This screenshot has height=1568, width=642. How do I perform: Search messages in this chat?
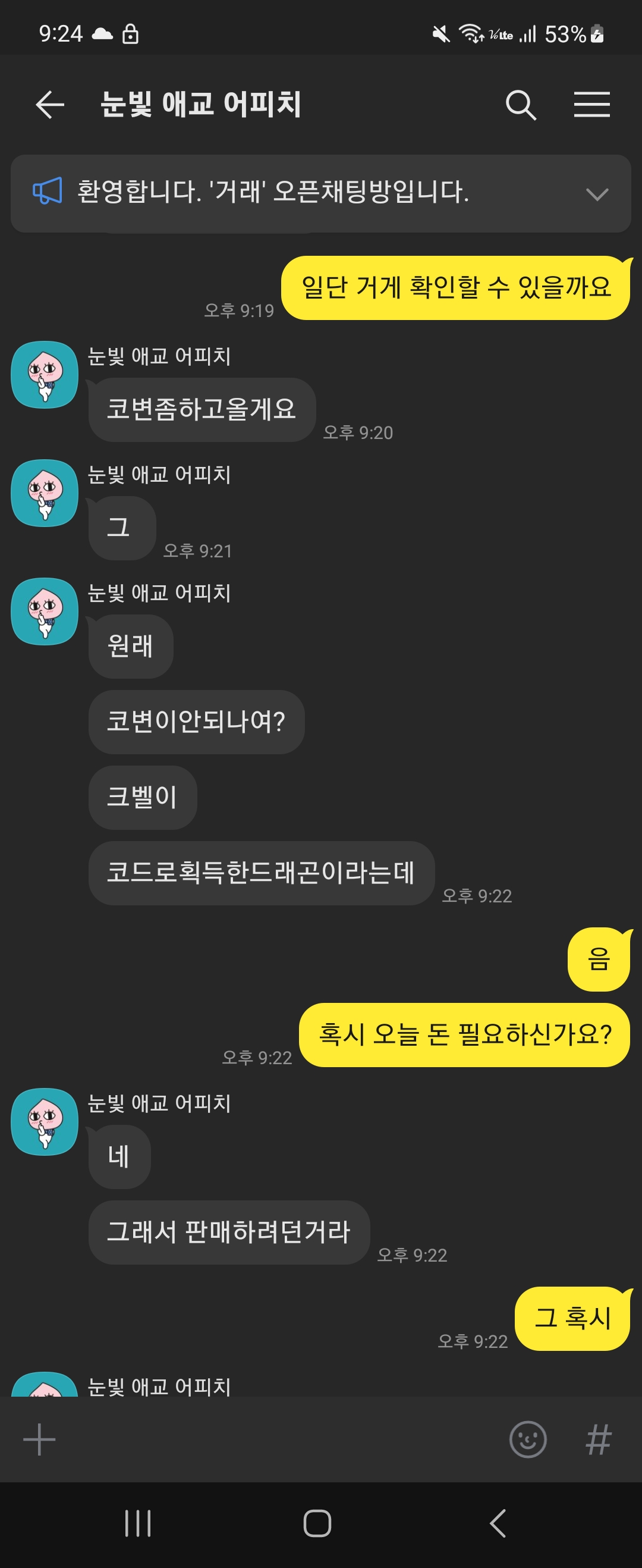pyautogui.click(x=521, y=105)
